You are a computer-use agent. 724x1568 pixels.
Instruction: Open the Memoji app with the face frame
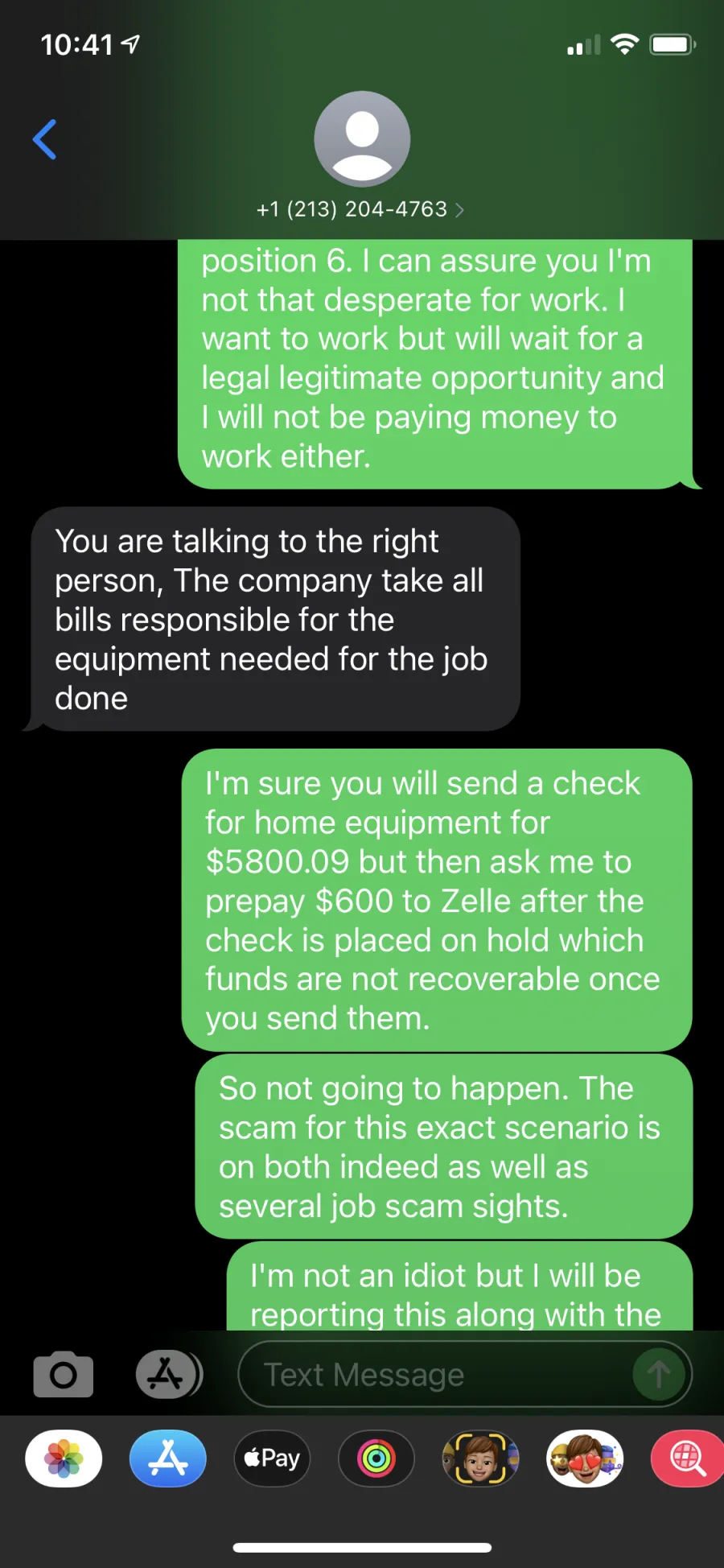[x=480, y=1459]
